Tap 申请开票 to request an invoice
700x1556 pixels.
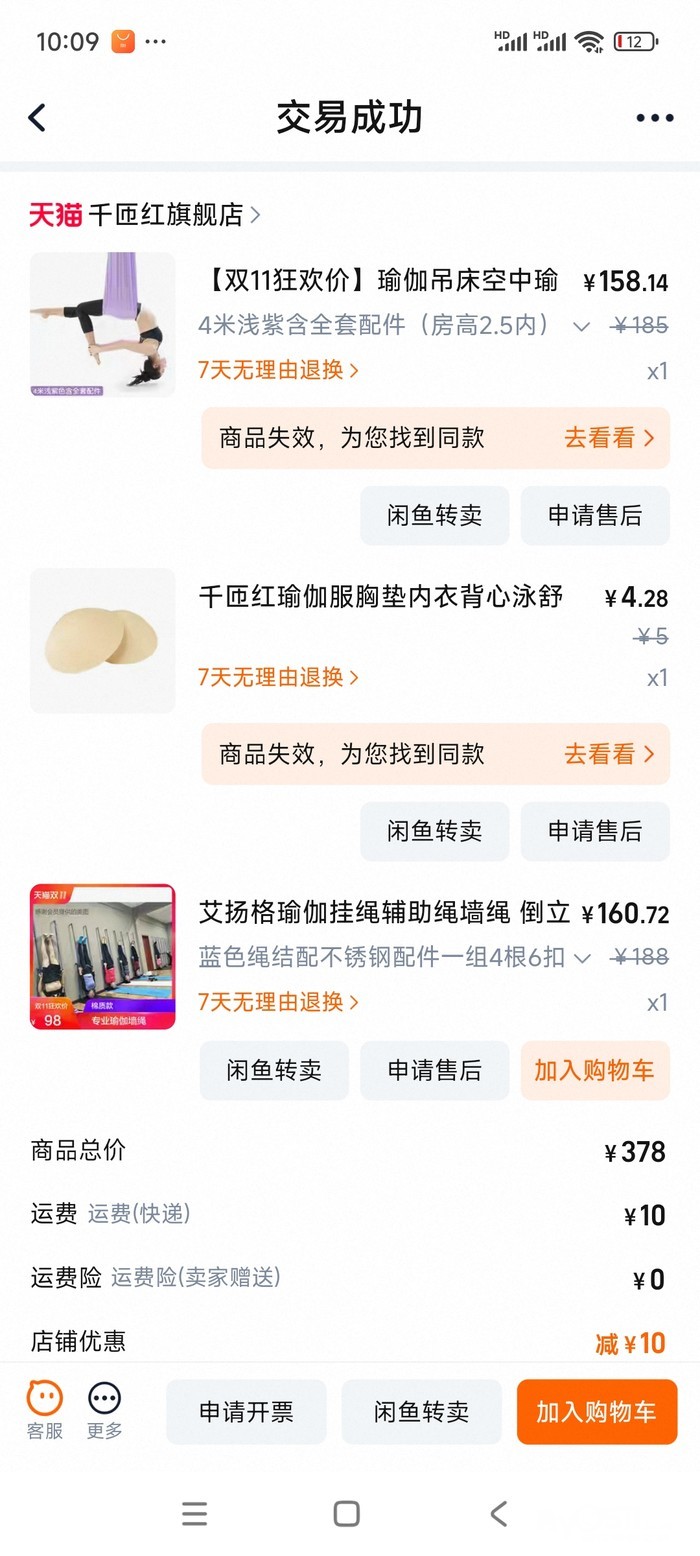tap(246, 1412)
